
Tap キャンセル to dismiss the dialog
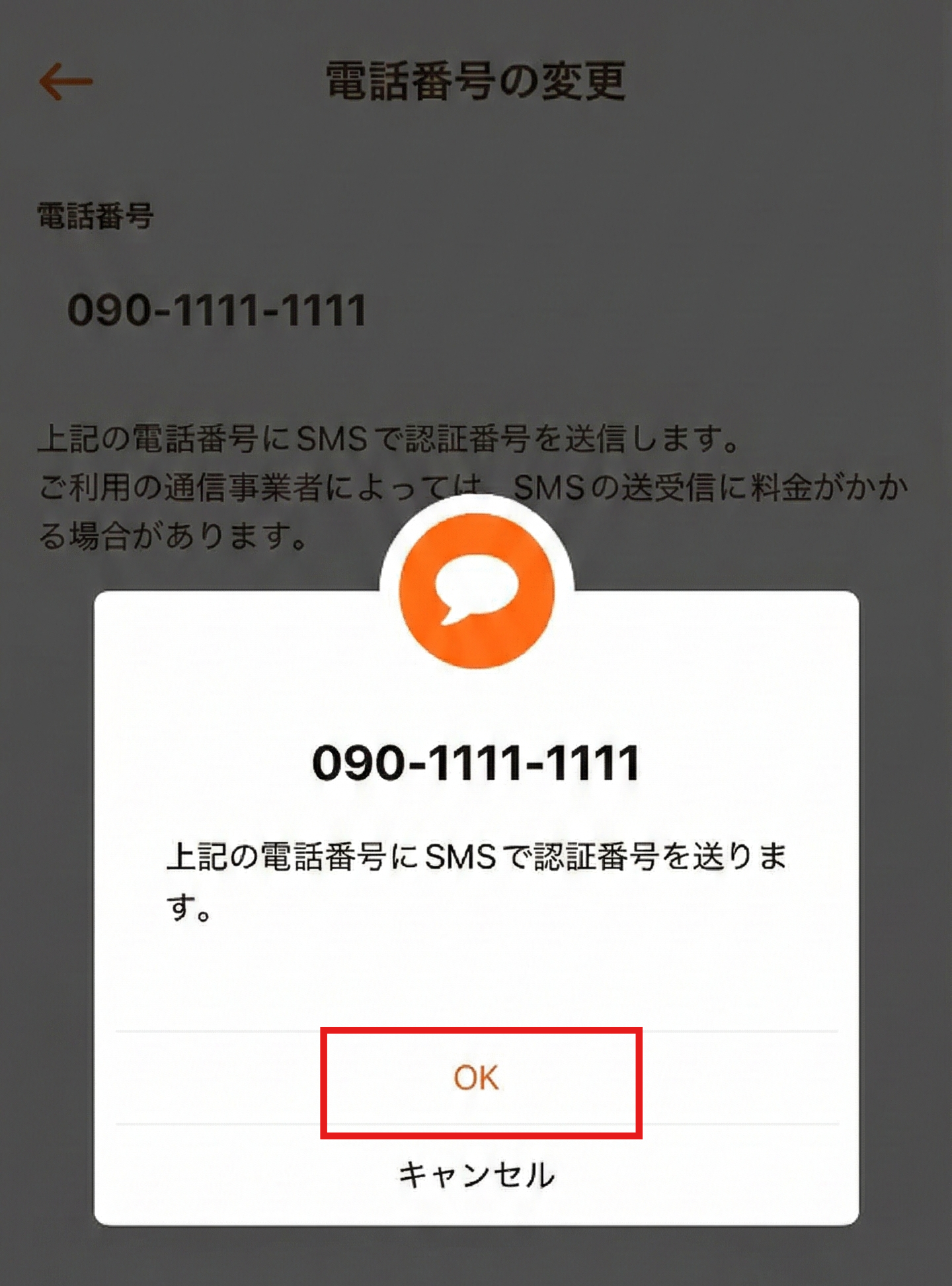(476, 1175)
